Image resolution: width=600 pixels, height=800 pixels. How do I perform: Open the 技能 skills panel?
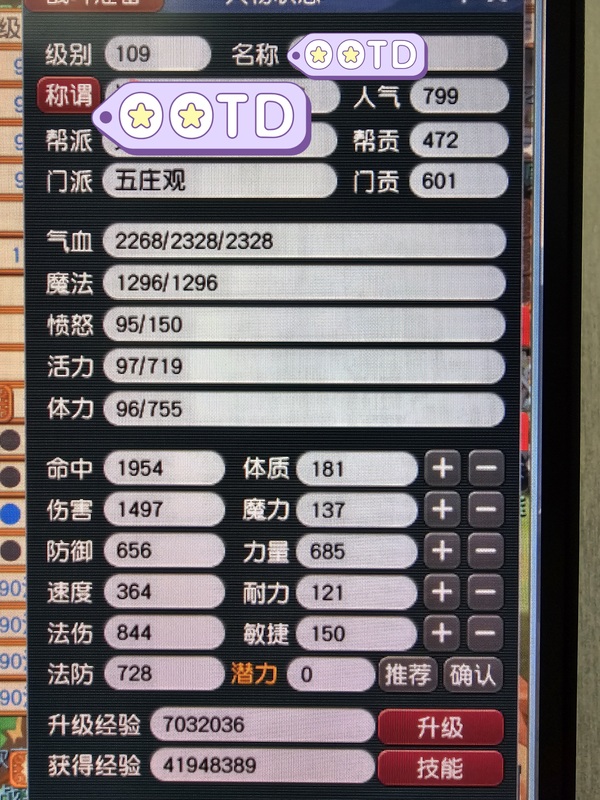(440, 768)
